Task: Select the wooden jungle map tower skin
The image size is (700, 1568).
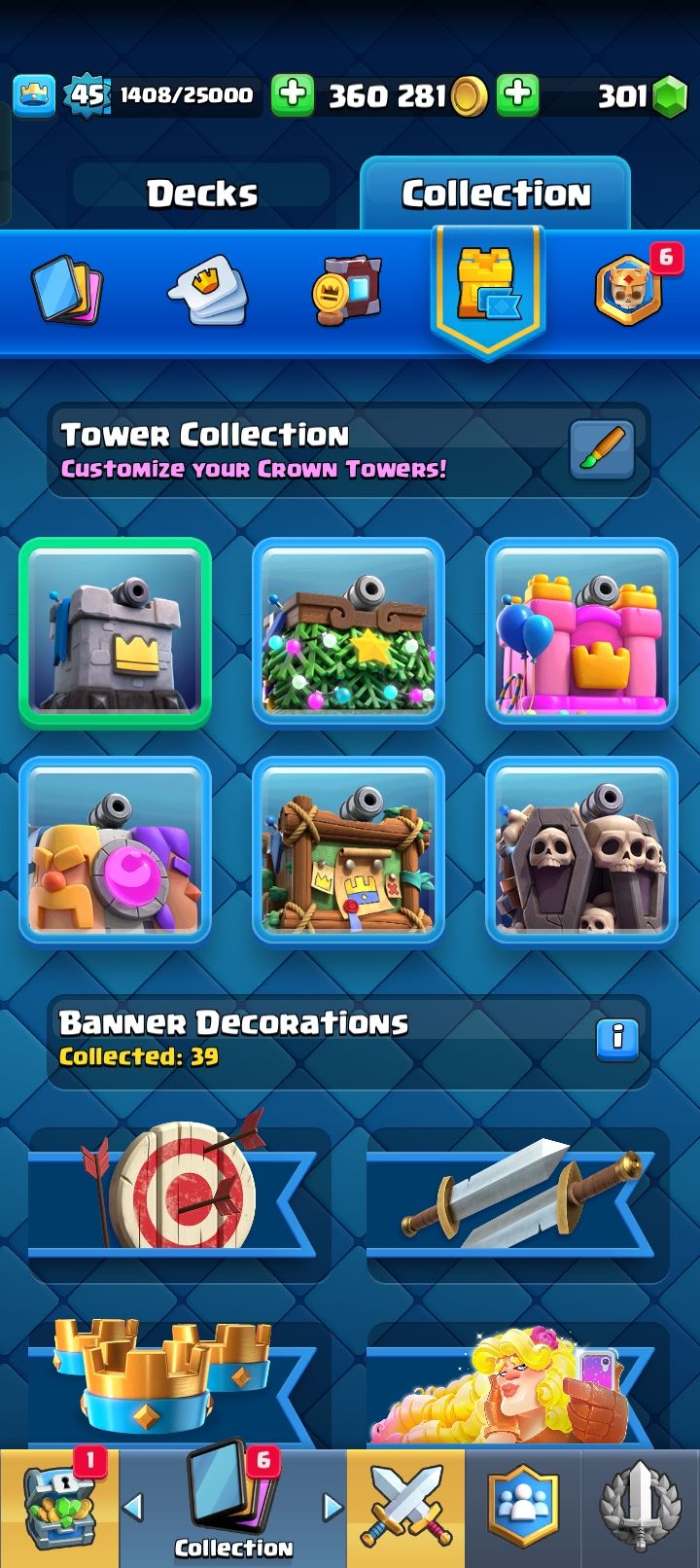Action: point(348,851)
